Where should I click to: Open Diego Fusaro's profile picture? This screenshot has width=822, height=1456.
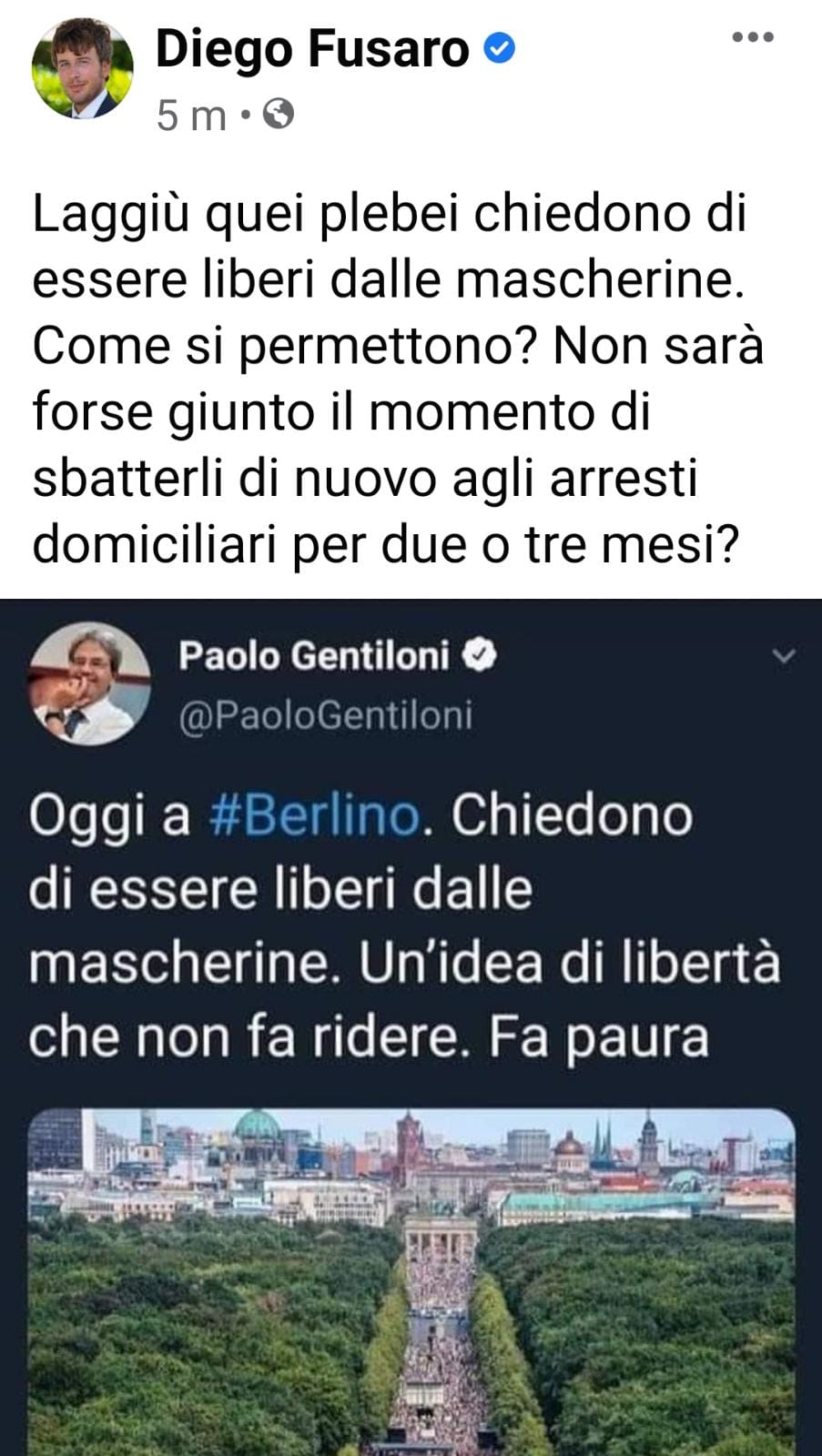tap(83, 68)
